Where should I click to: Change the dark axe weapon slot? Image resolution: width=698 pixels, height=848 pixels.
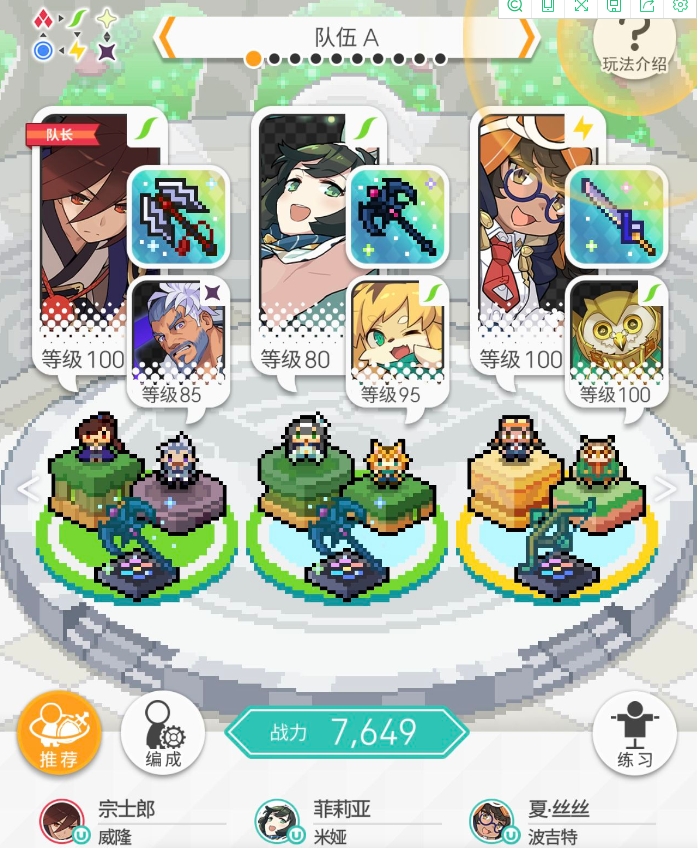click(x=397, y=216)
